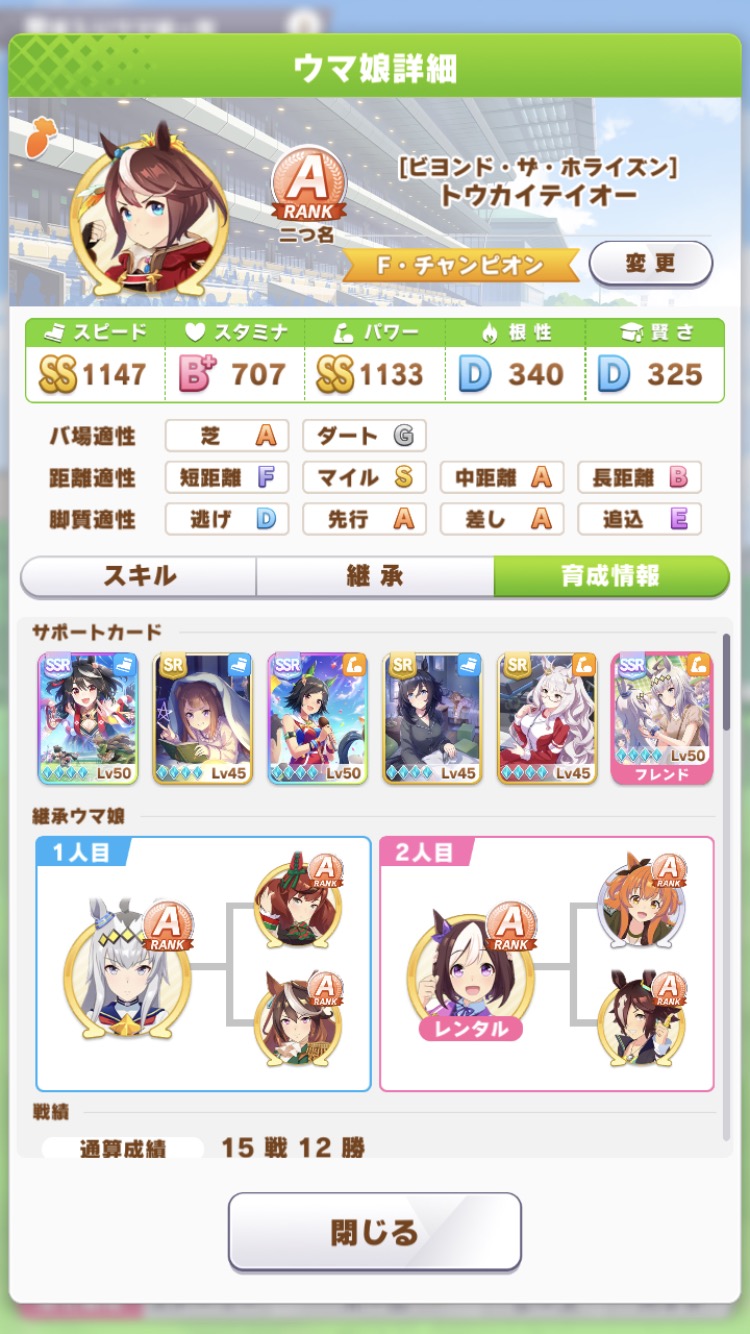The image size is (750, 1334).
Task: Switch to the スキル tab
Action: [139, 577]
